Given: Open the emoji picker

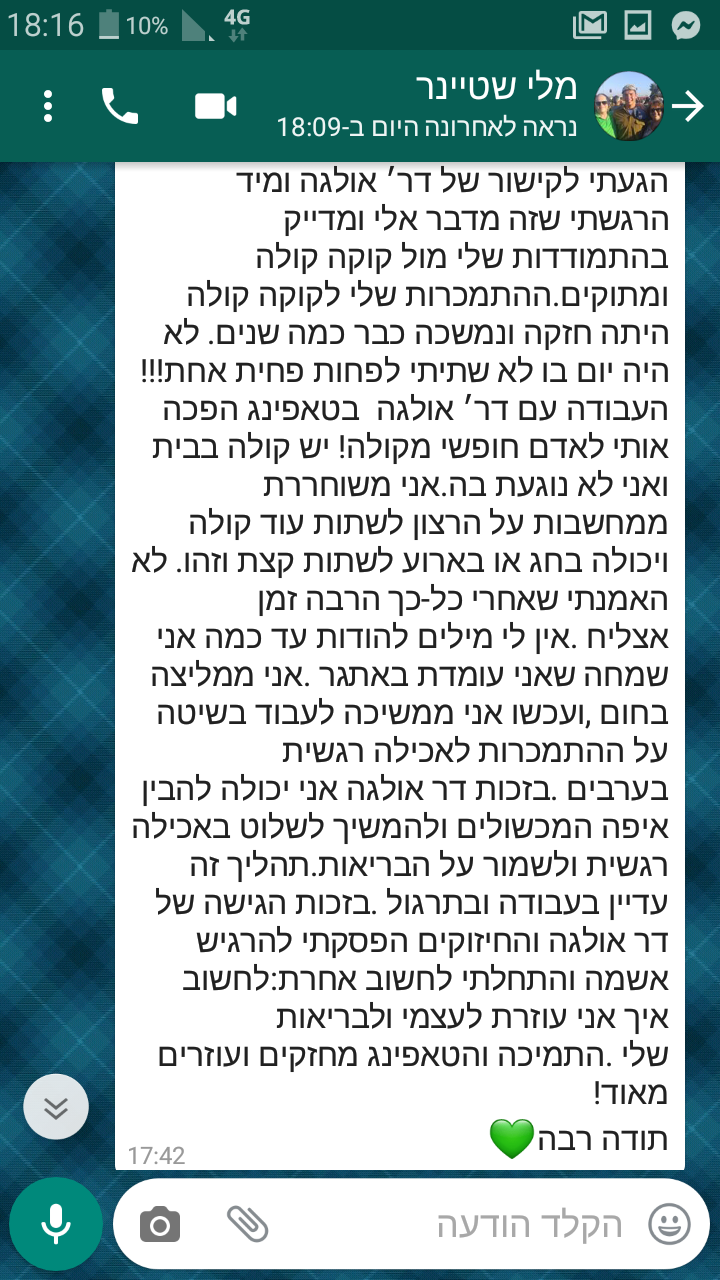Looking at the screenshot, I should pos(670,1224).
